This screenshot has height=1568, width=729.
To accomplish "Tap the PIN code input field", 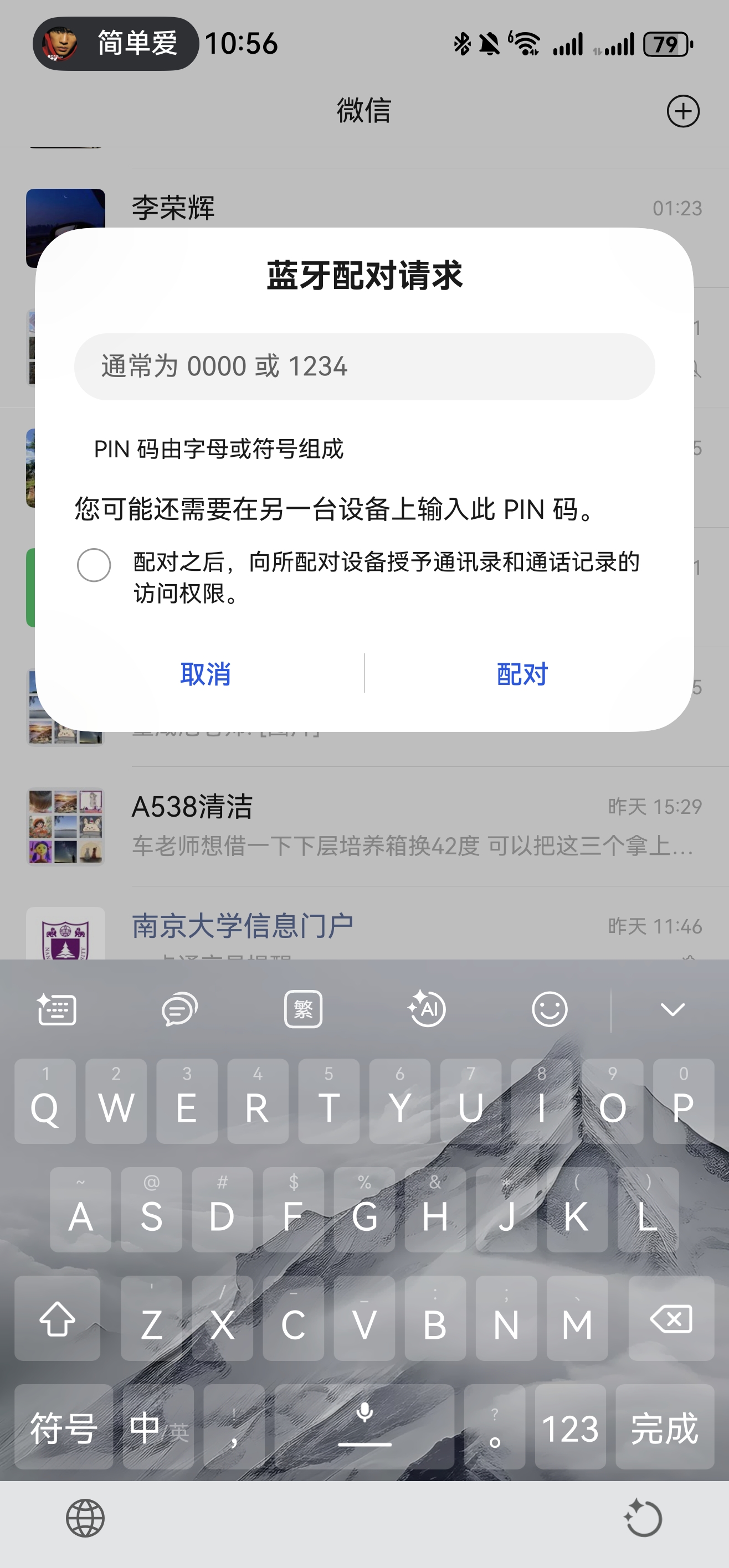I will coord(364,367).
